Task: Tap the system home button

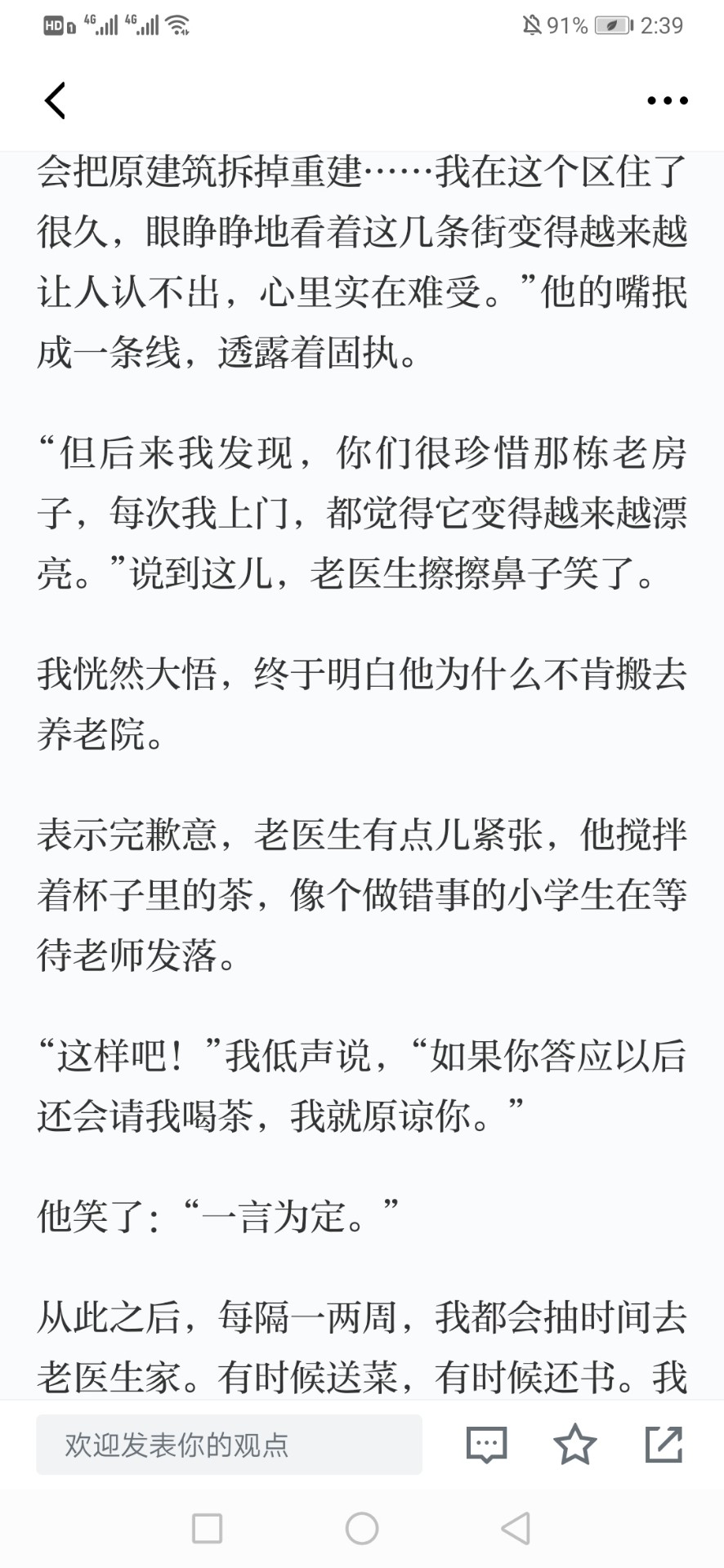Action: (x=362, y=1528)
